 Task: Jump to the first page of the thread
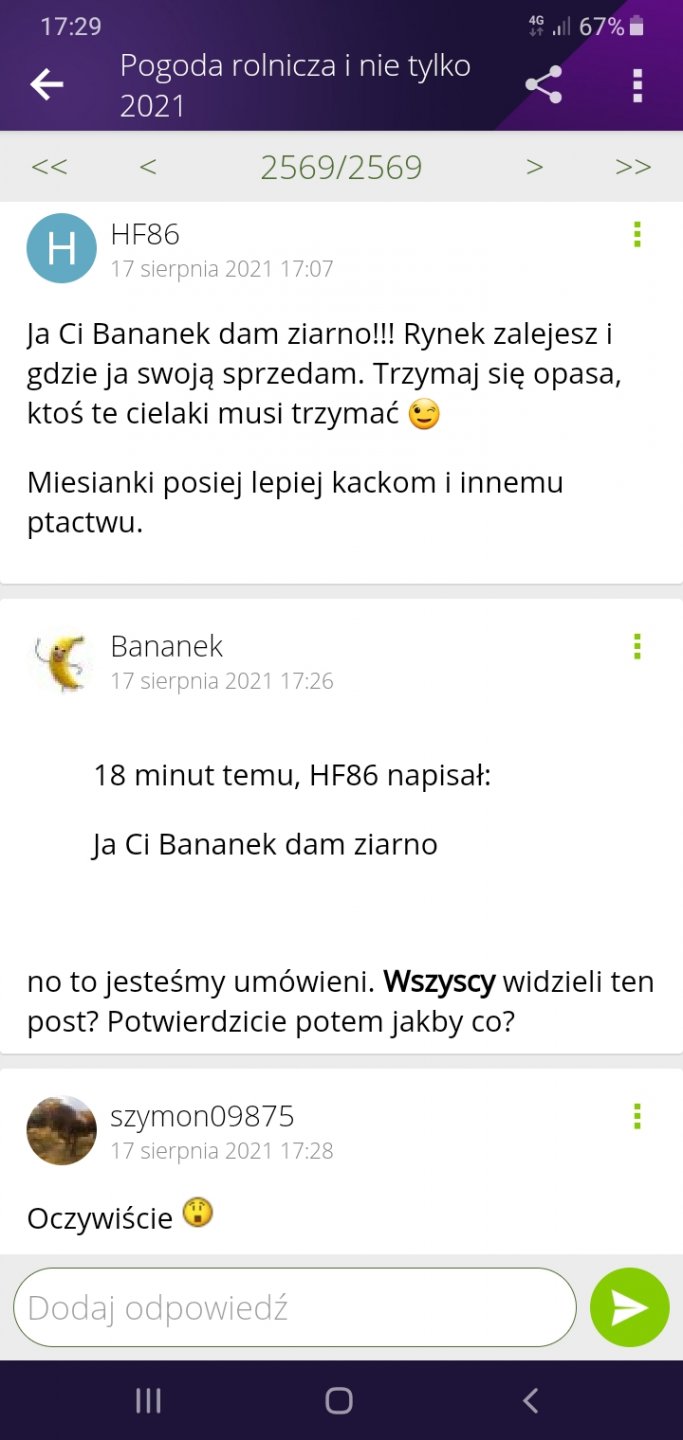coord(49,167)
